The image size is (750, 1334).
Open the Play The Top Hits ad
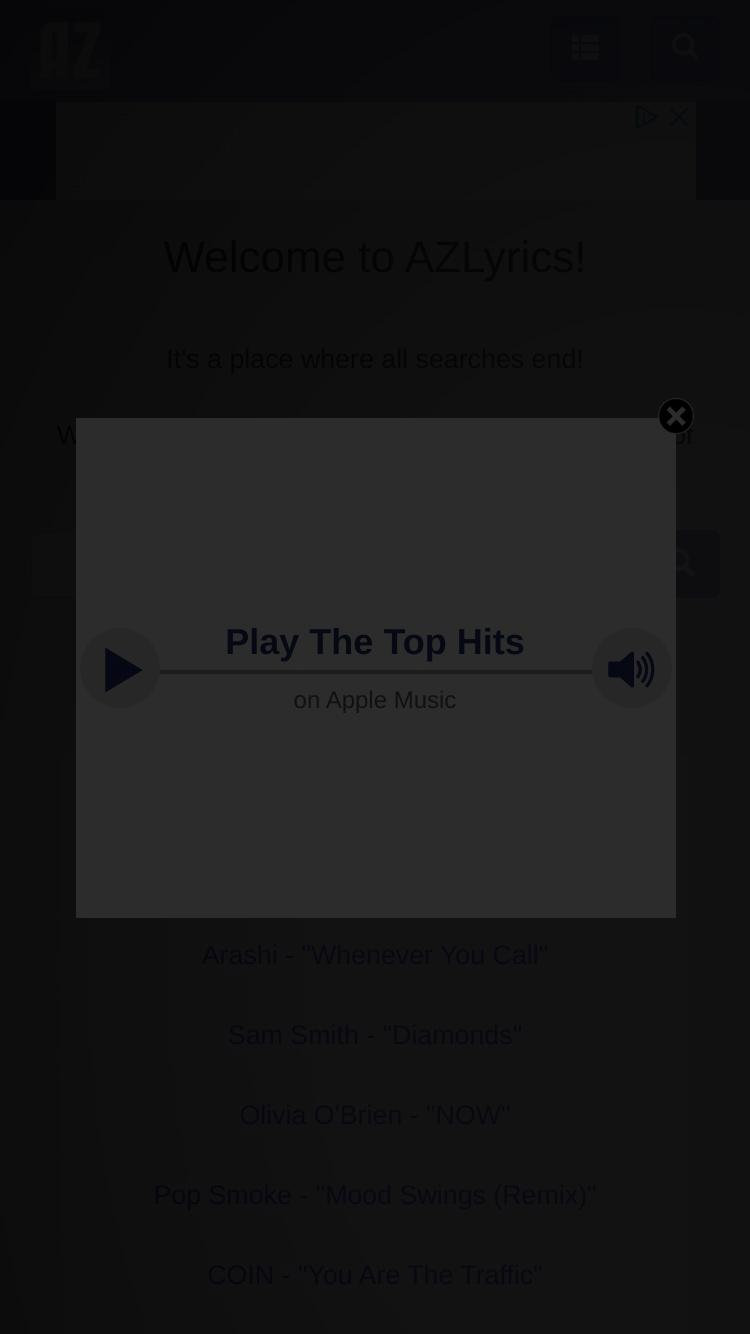coord(375,642)
